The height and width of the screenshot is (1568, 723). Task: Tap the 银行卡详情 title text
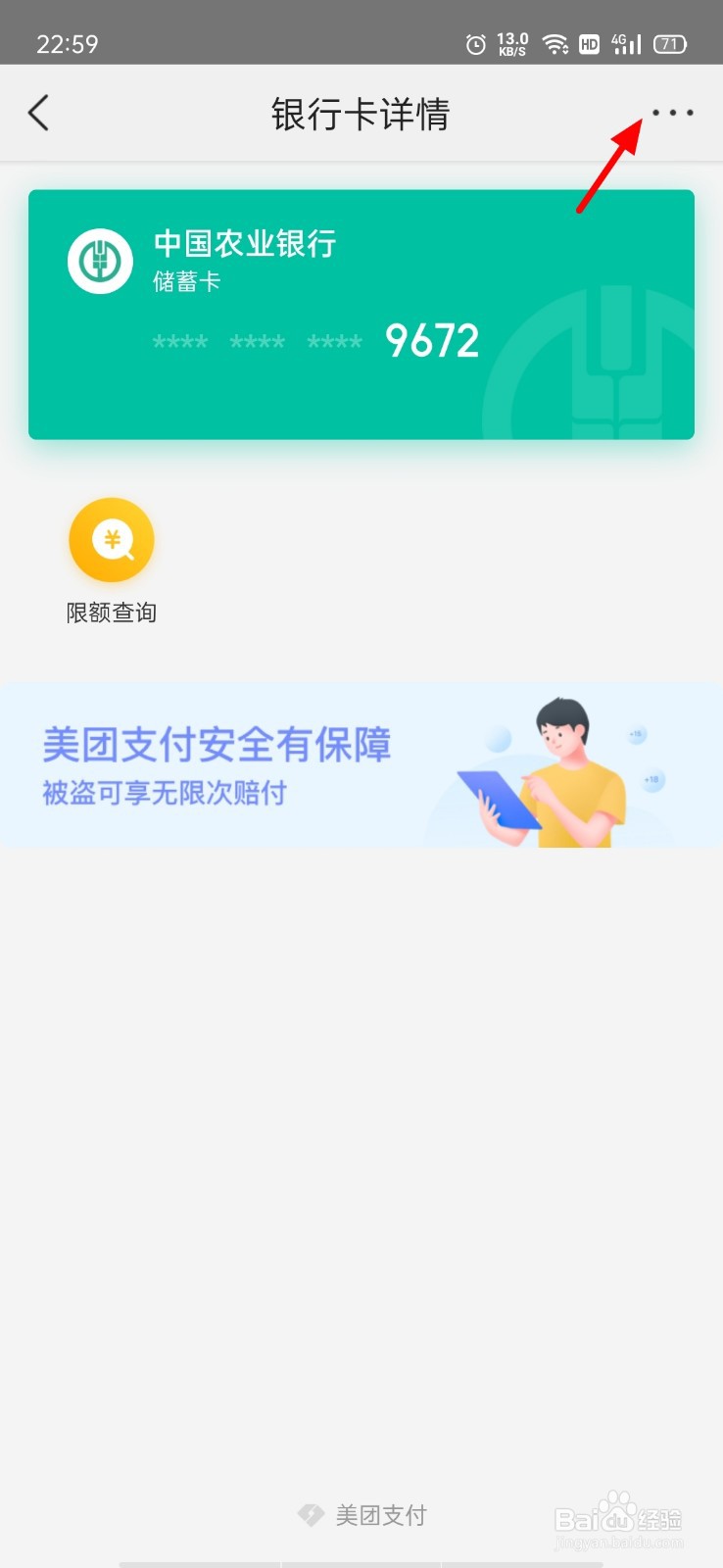[361, 114]
